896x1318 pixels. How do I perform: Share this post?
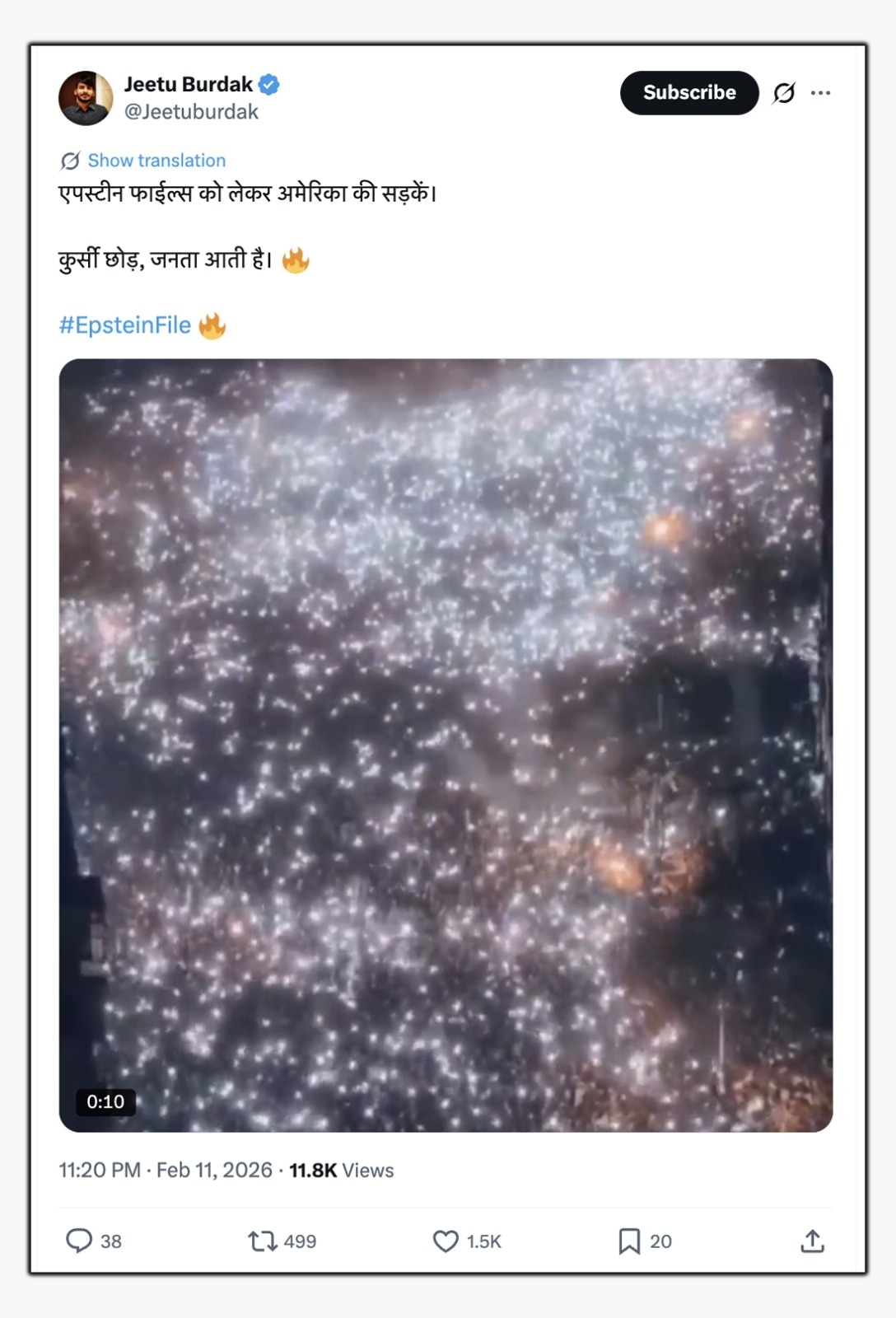[x=812, y=1241]
